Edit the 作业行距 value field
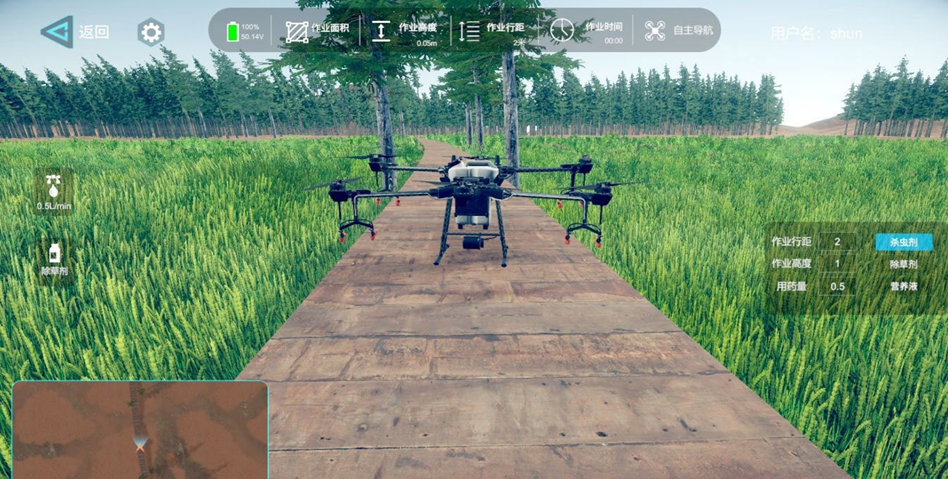The height and width of the screenshot is (479, 948). [838, 242]
